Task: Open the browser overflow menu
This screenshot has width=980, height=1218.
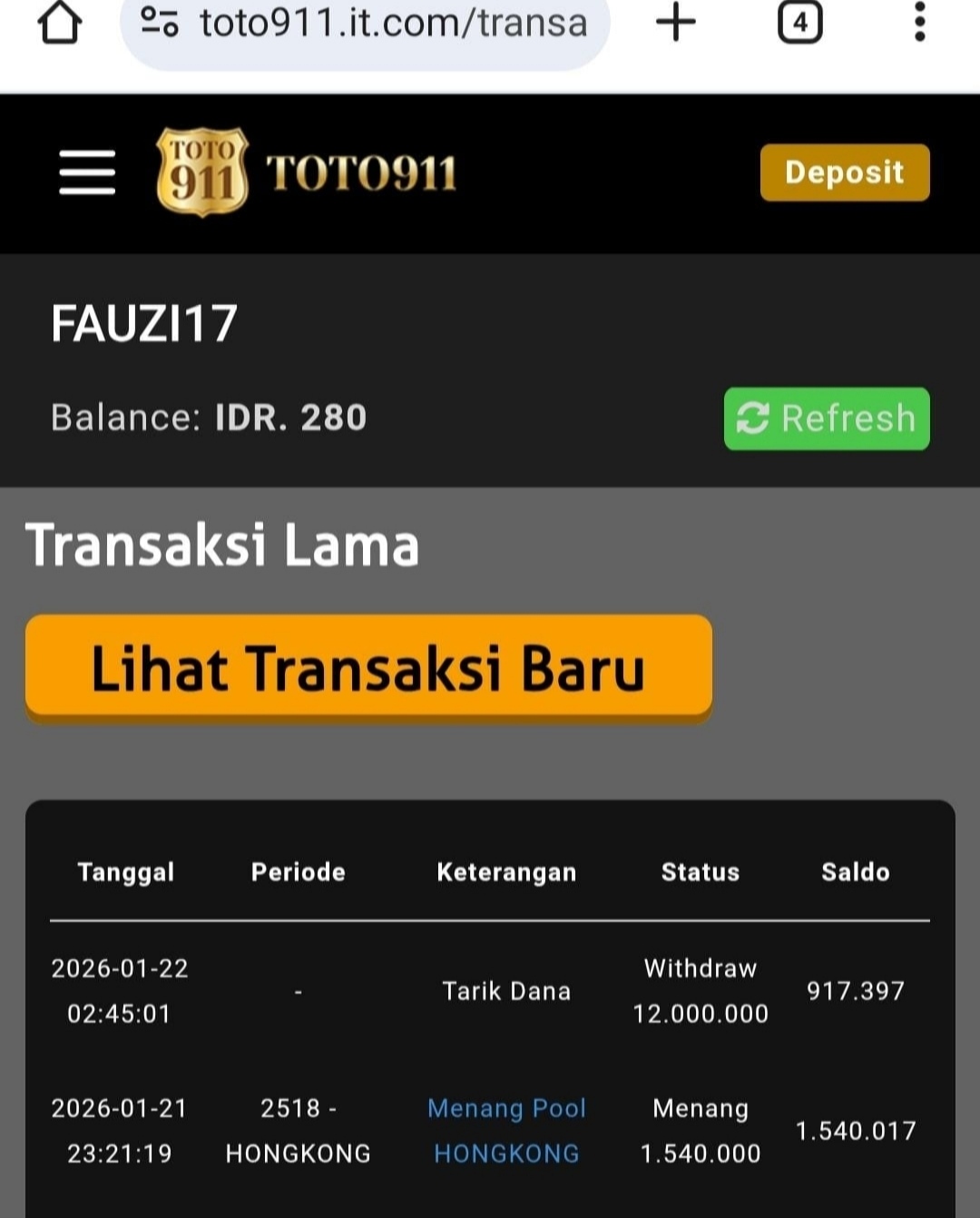Action: (x=919, y=23)
